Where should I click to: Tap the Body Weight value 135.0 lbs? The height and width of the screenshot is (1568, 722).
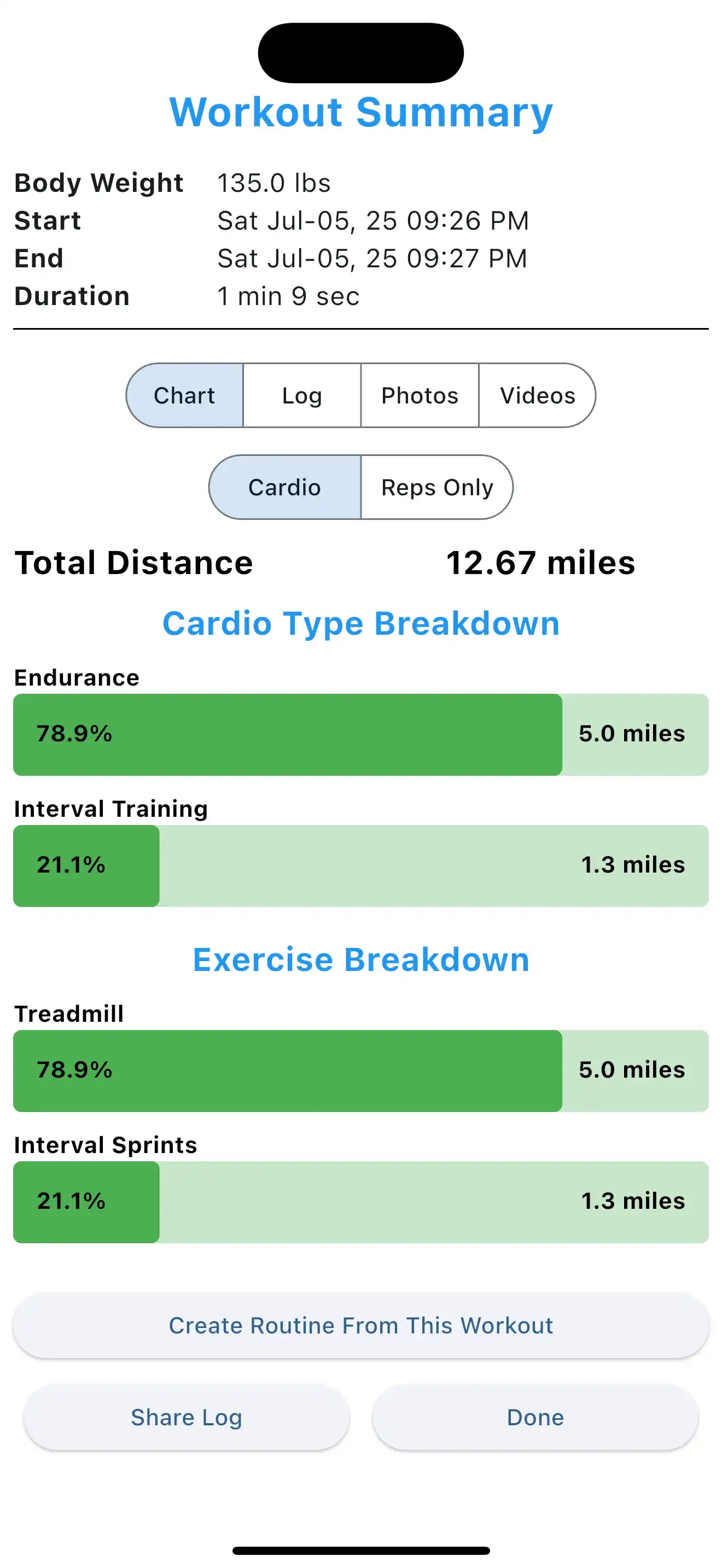coord(273,182)
